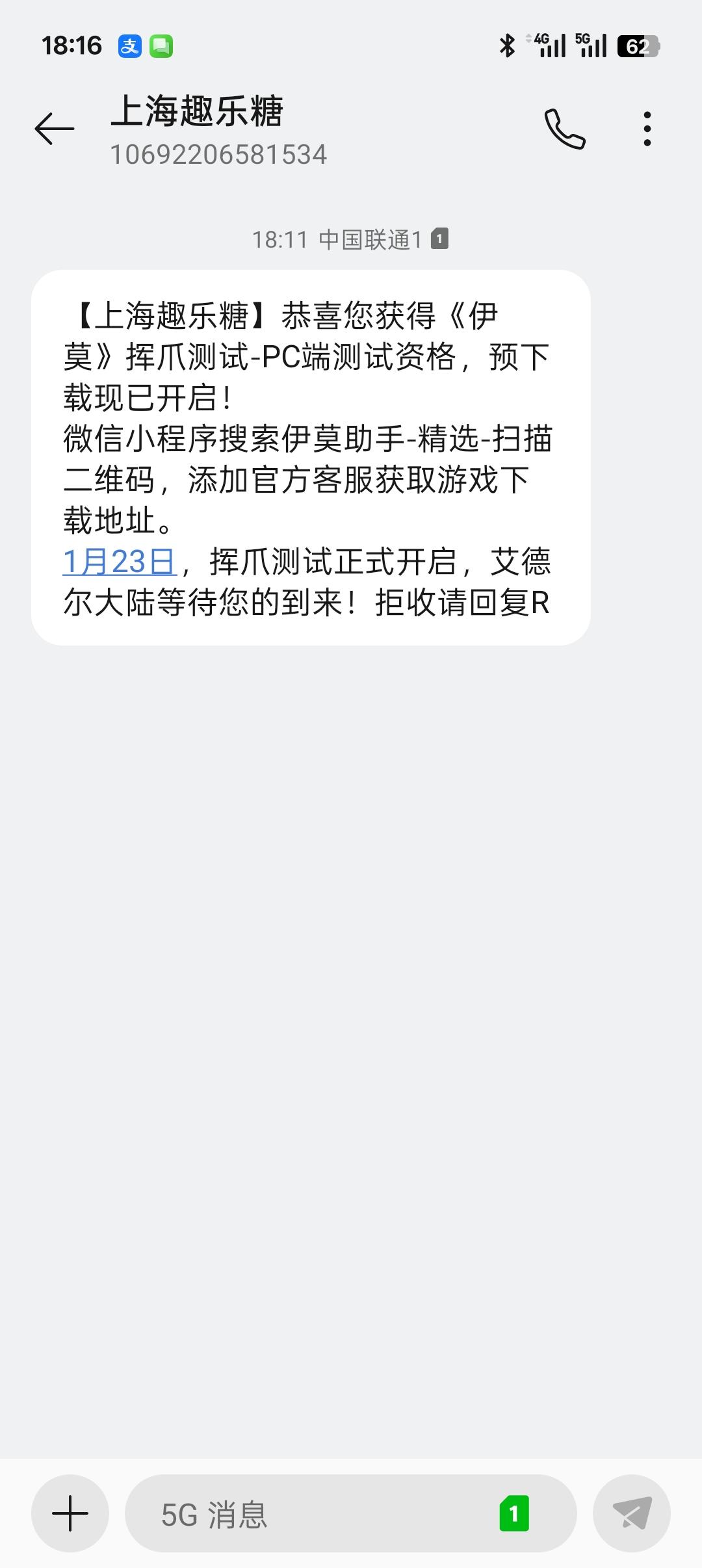
Task: Go back to the message list
Action: [x=55, y=129]
